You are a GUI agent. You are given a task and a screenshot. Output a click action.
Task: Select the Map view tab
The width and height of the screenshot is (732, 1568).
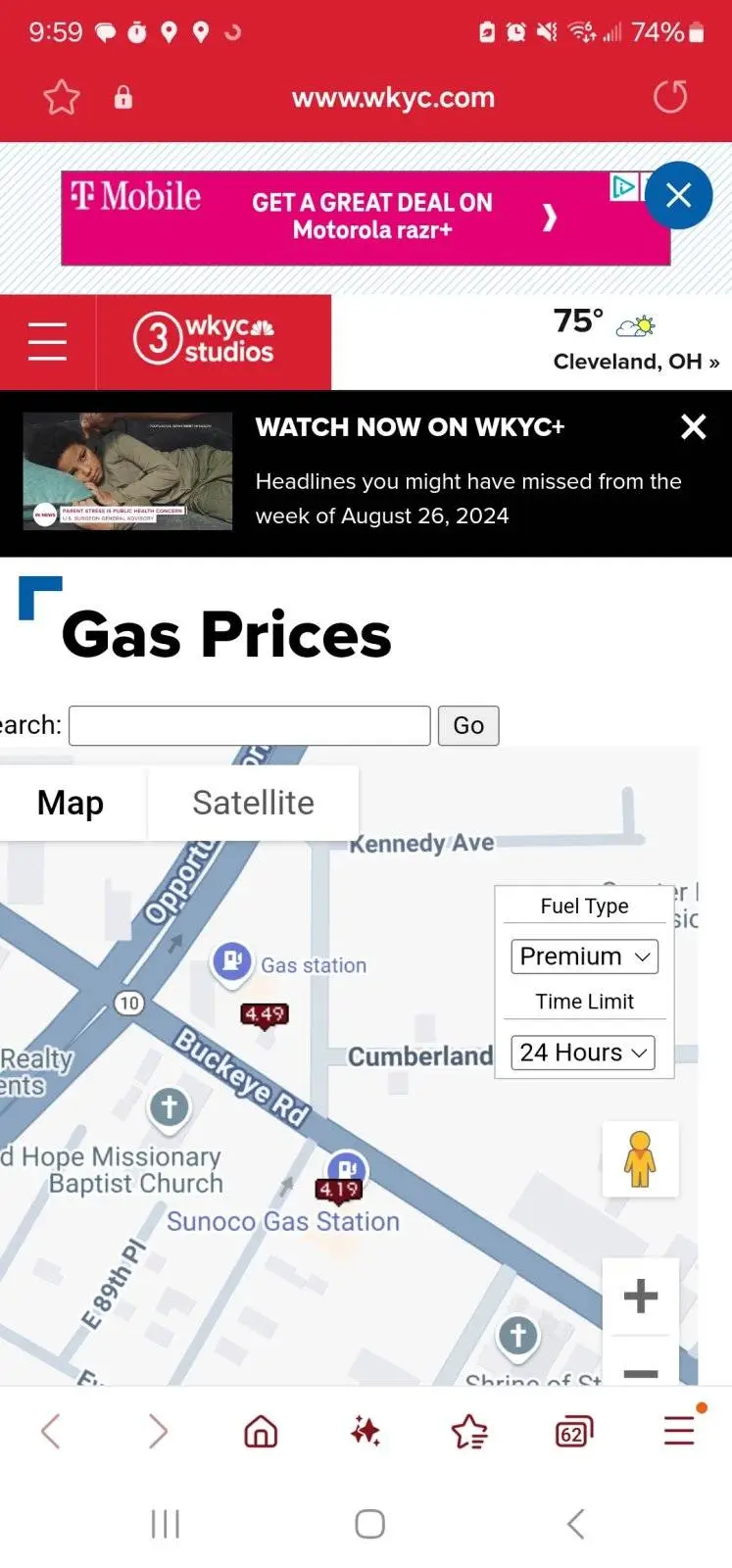point(71,803)
